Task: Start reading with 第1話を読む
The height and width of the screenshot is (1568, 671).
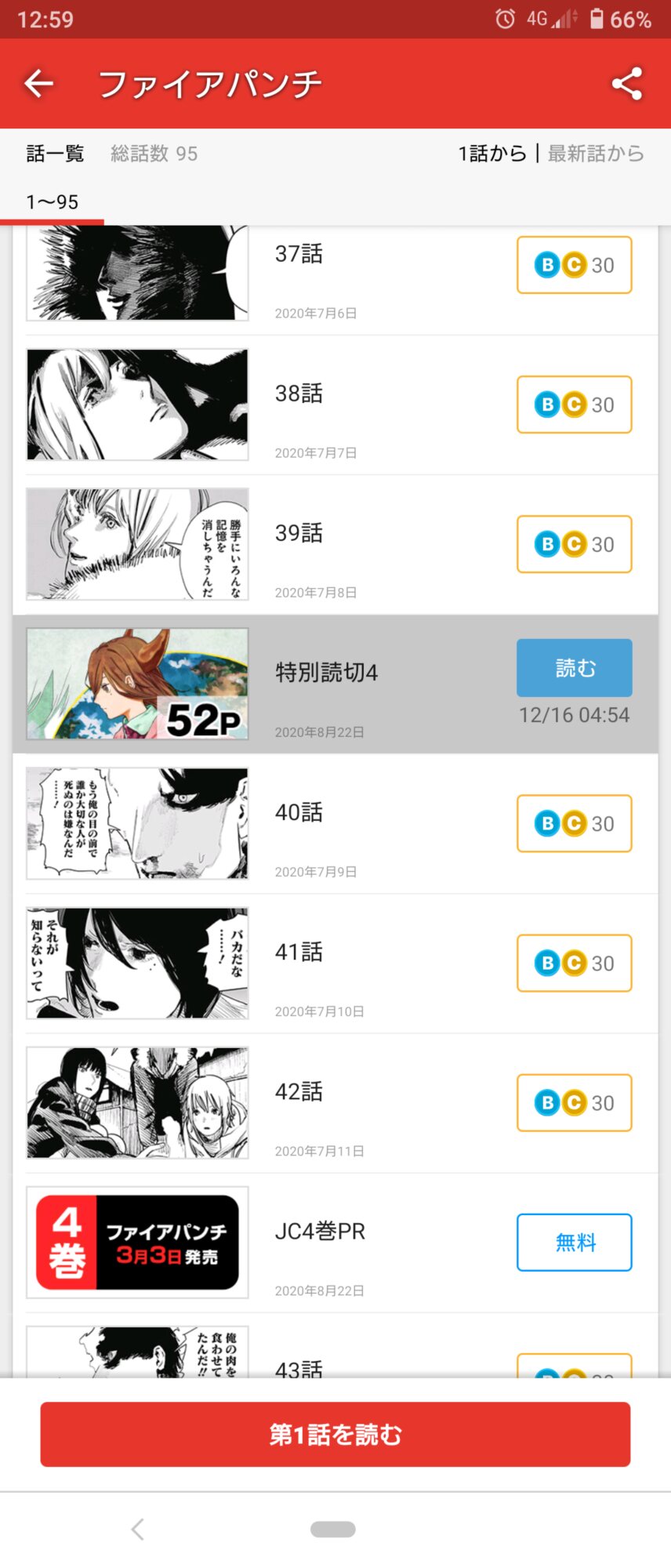Action: pos(335,1434)
